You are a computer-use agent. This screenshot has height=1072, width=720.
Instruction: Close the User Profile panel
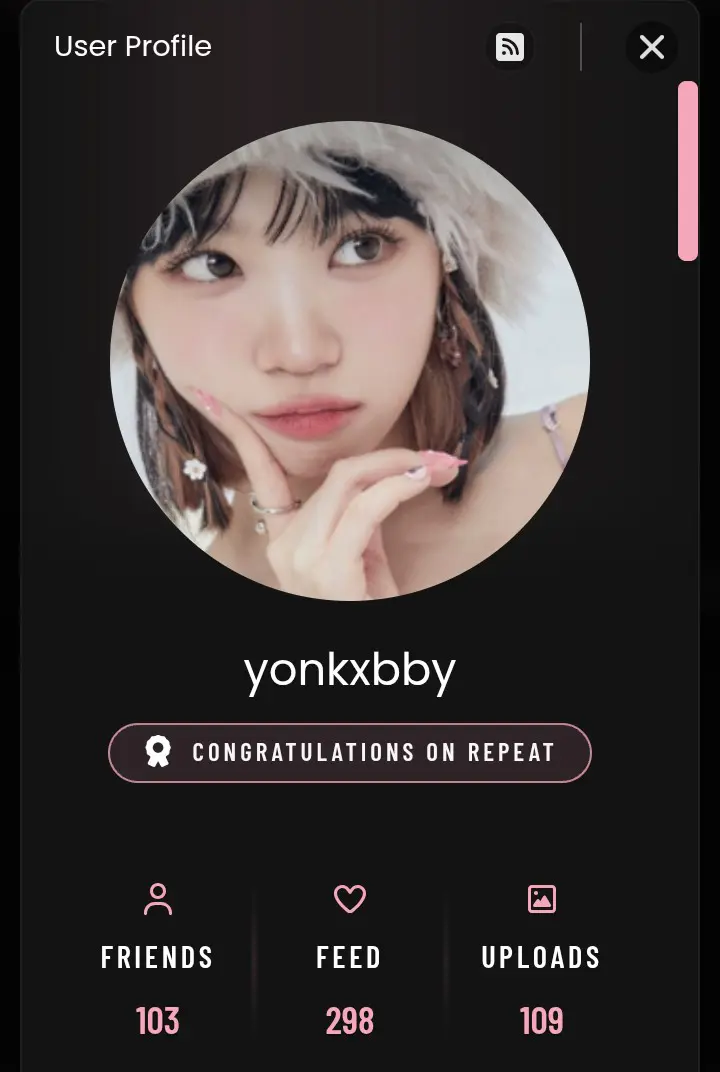(x=652, y=47)
